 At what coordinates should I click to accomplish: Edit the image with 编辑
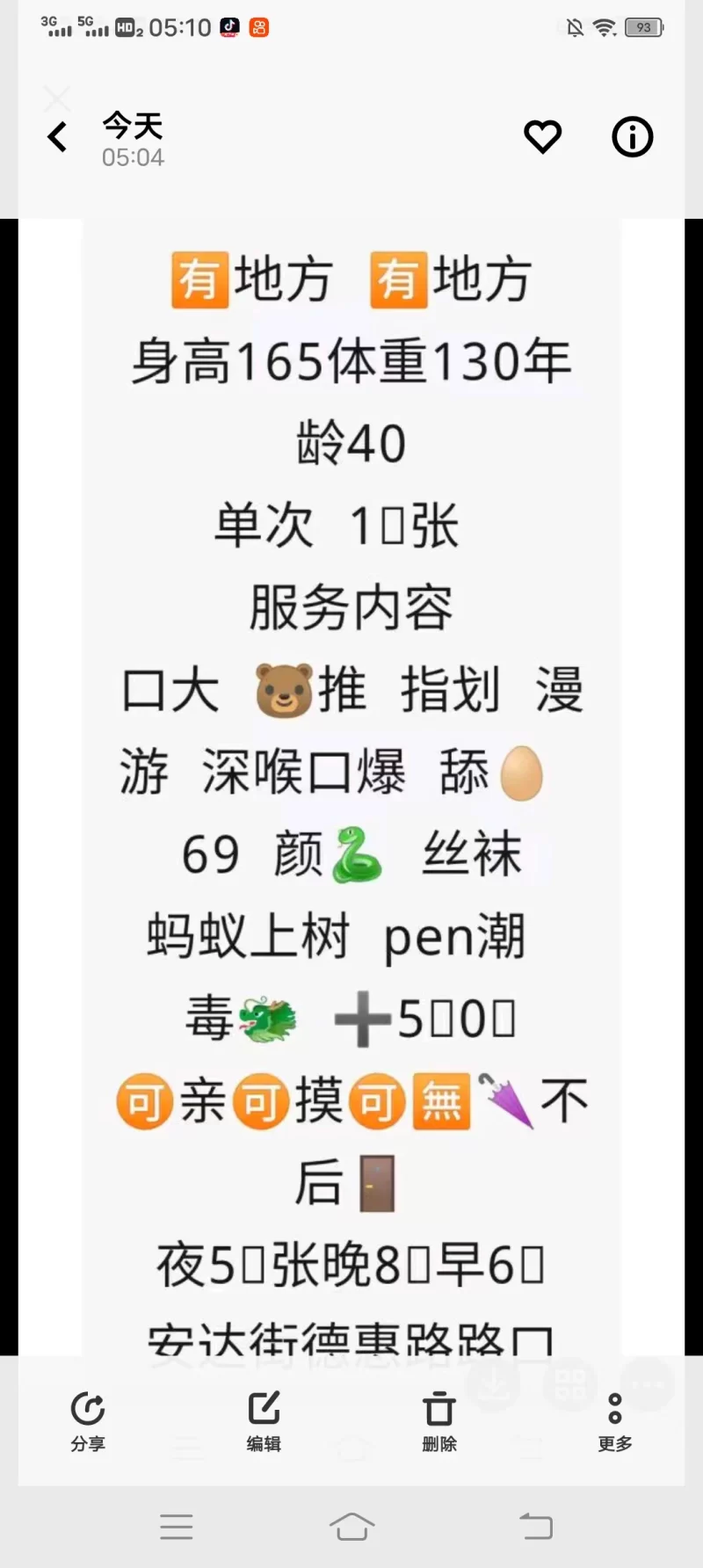tap(264, 1420)
